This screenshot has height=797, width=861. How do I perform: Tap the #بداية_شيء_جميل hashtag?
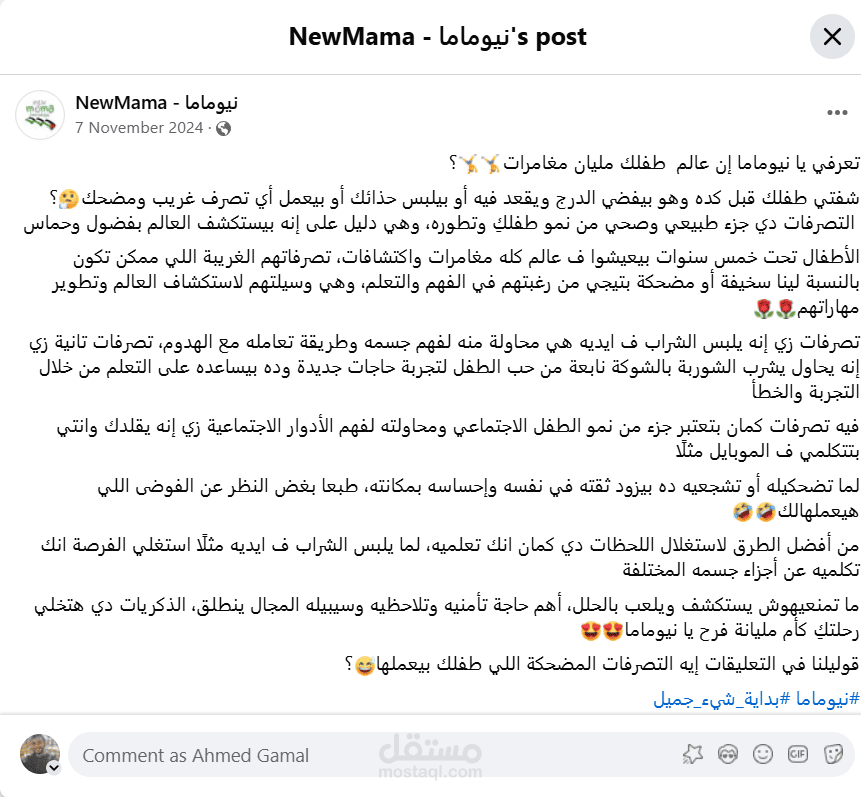[x=722, y=699]
